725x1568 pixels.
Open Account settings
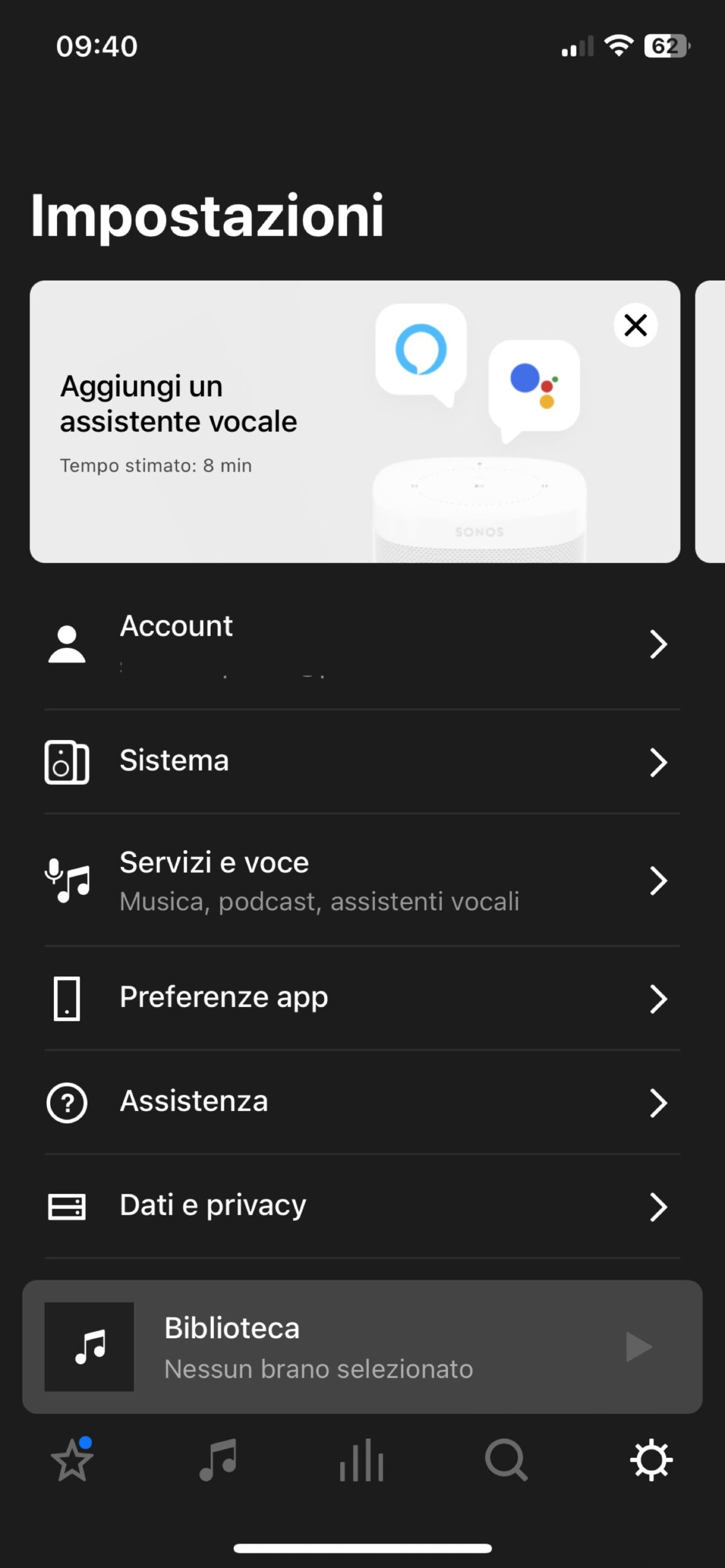pyautogui.click(x=362, y=644)
